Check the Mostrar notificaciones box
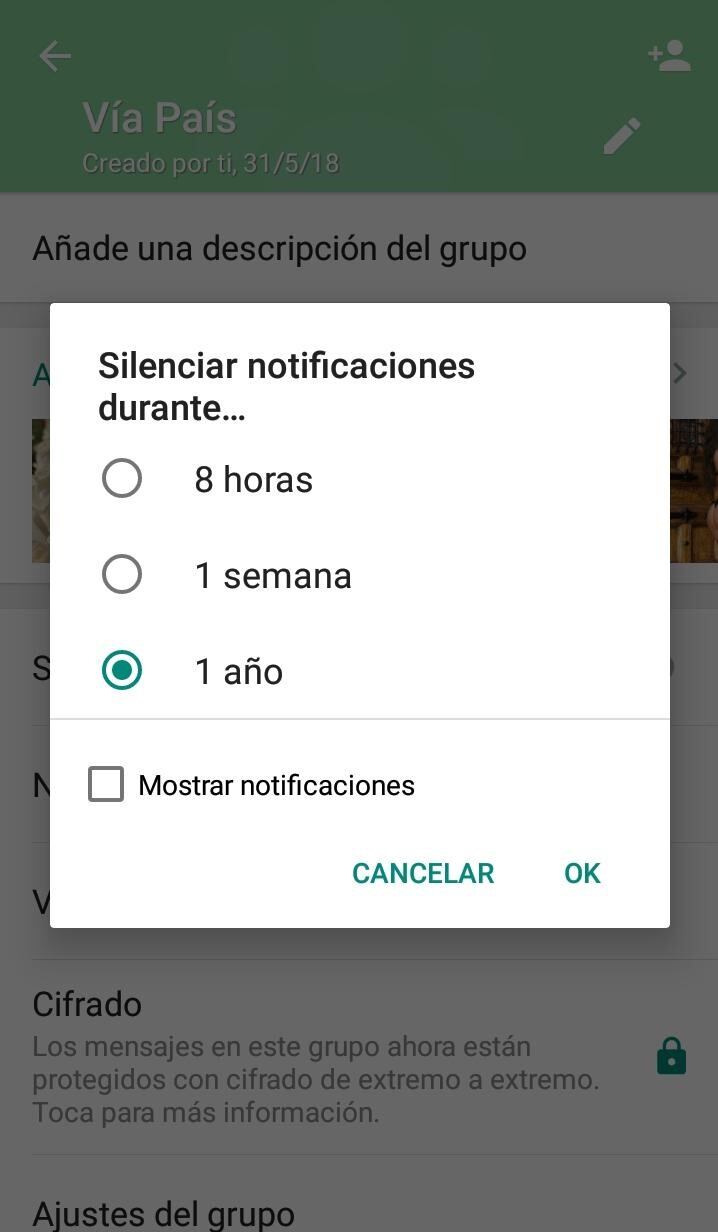 tap(106, 785)
